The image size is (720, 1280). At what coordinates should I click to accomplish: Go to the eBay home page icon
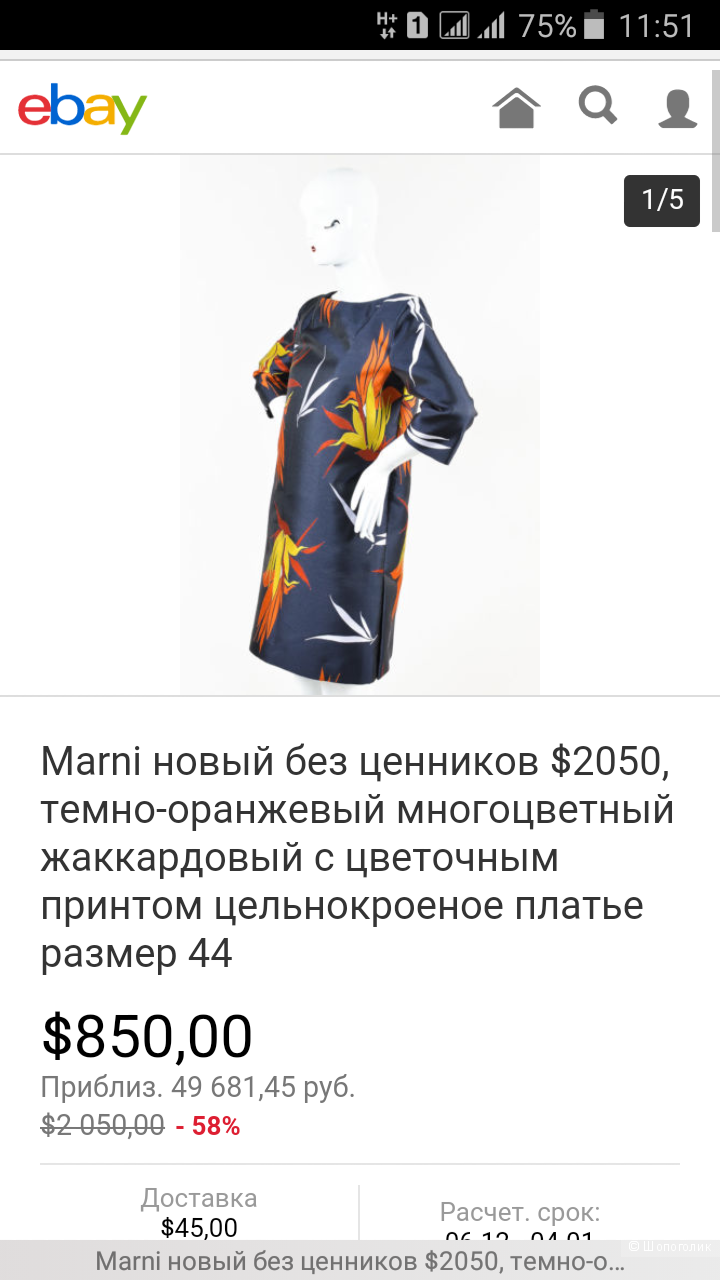click(x=516, y=108)
